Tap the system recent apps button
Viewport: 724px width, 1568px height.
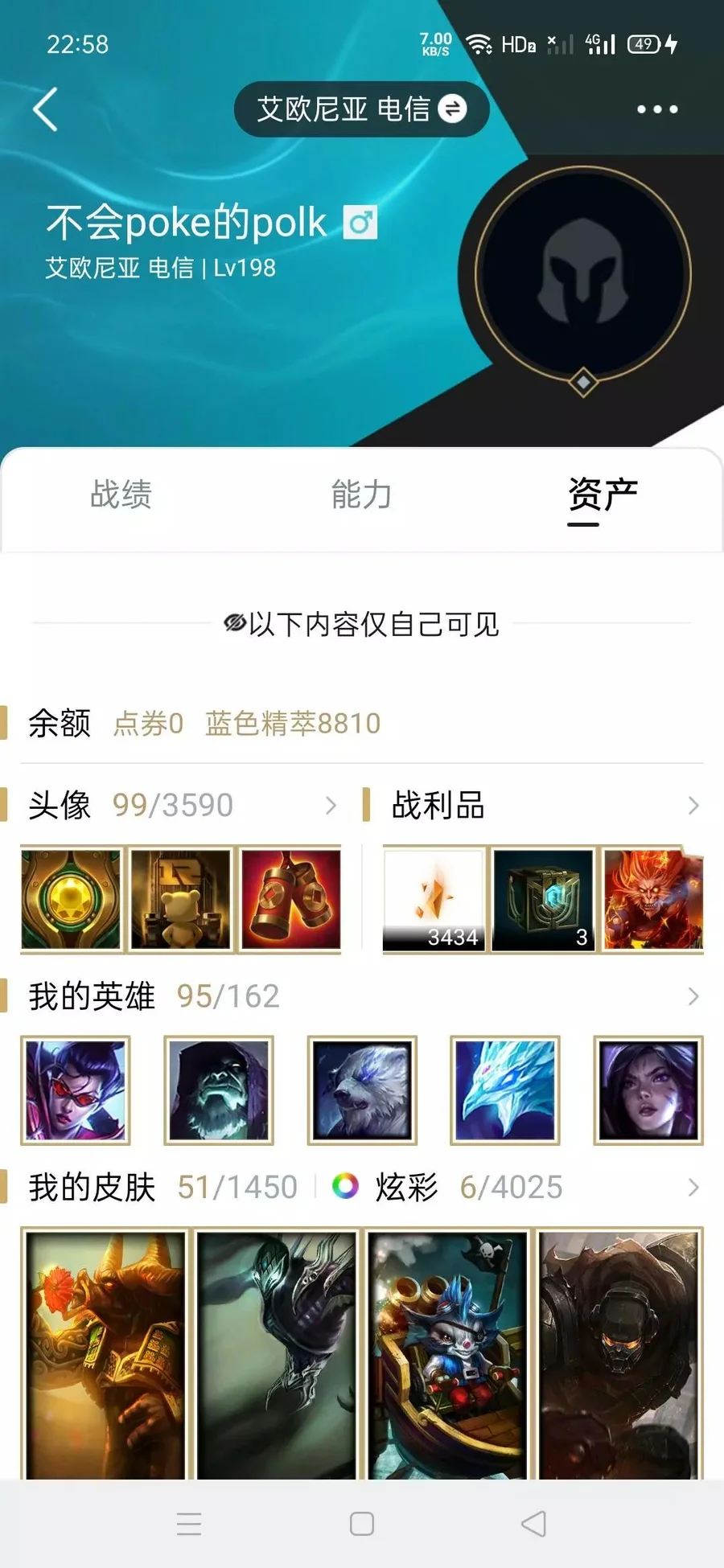pos(189,1524)
